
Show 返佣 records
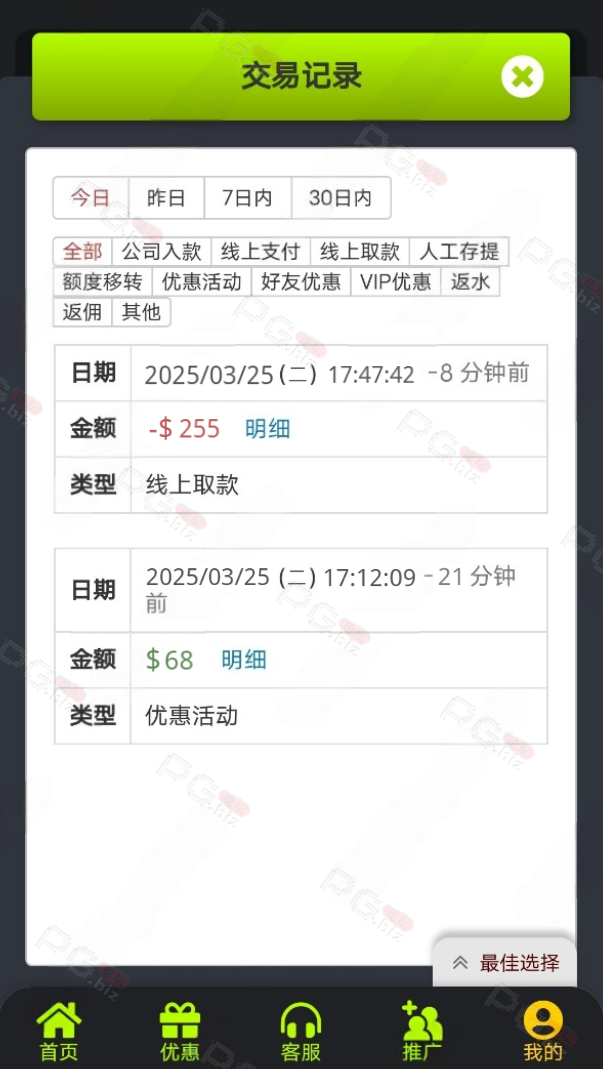(83, 312)
